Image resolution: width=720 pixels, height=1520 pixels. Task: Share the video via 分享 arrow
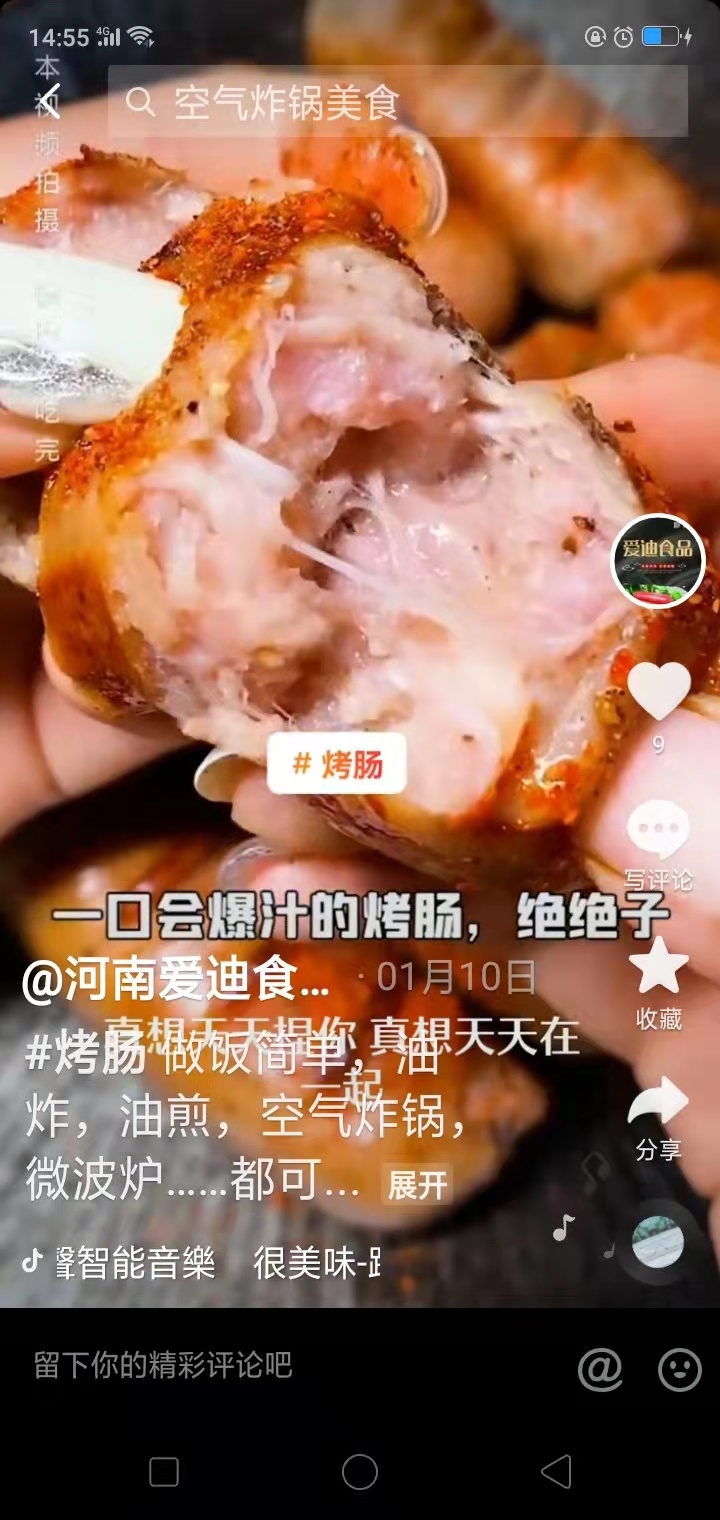pos(658,1102)
